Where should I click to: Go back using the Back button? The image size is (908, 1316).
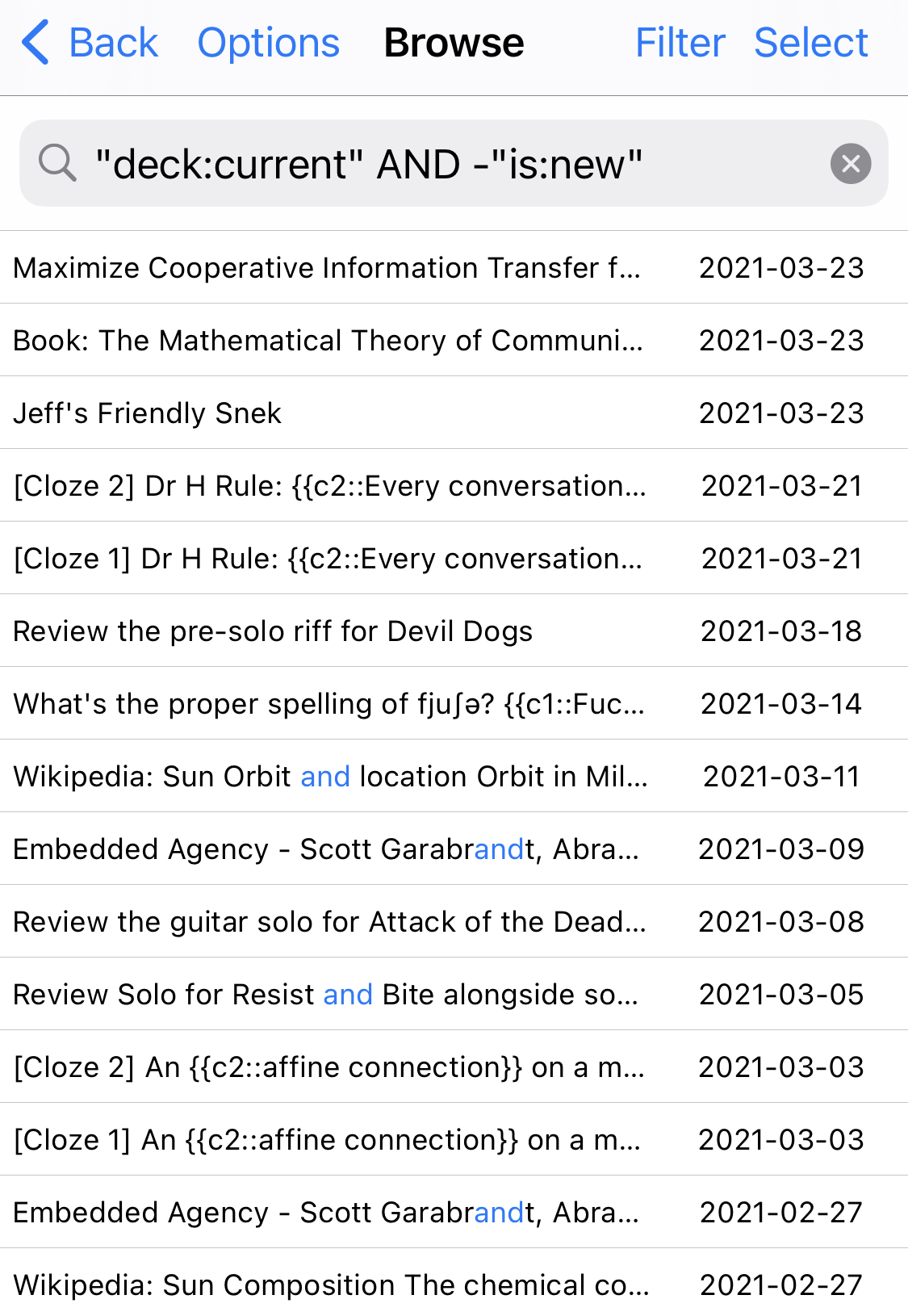[x=90, y=43]
